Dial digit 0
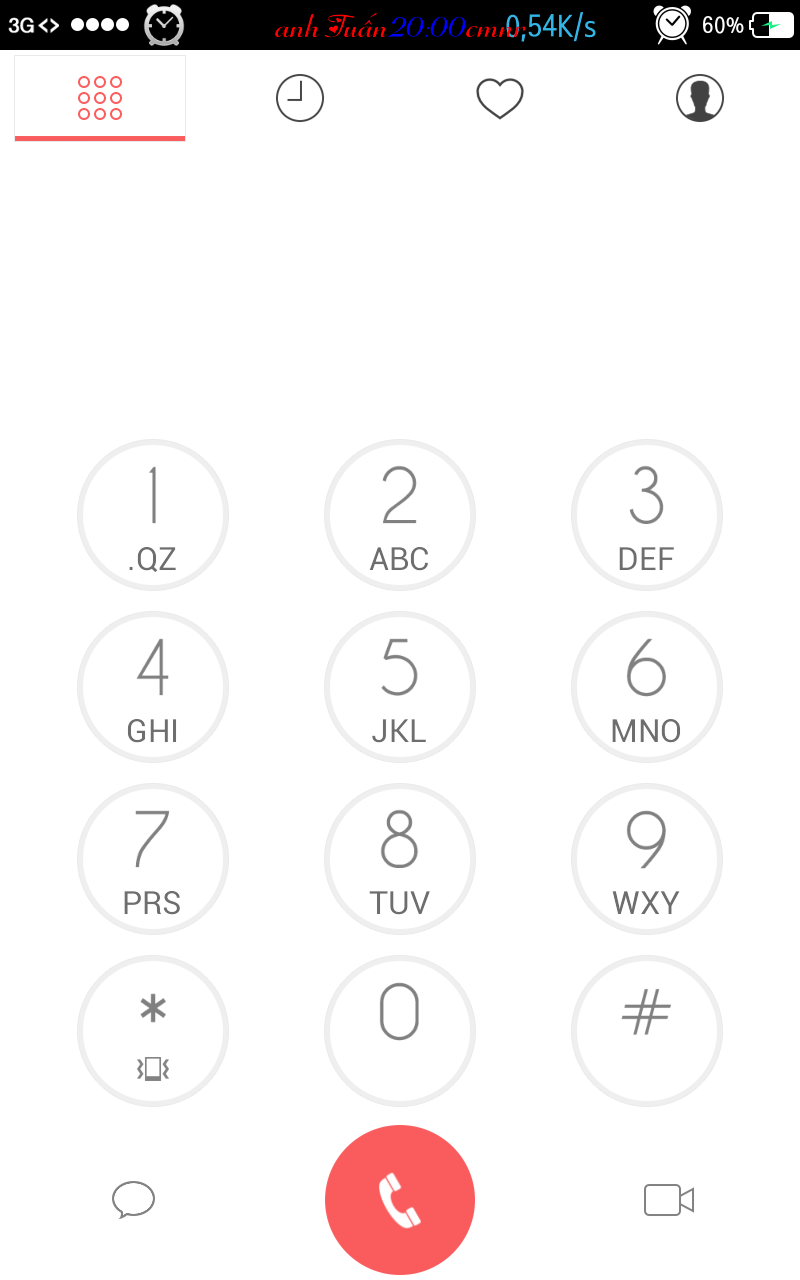The width and height of the screenshot is (800, 1280). point(400,1031)
